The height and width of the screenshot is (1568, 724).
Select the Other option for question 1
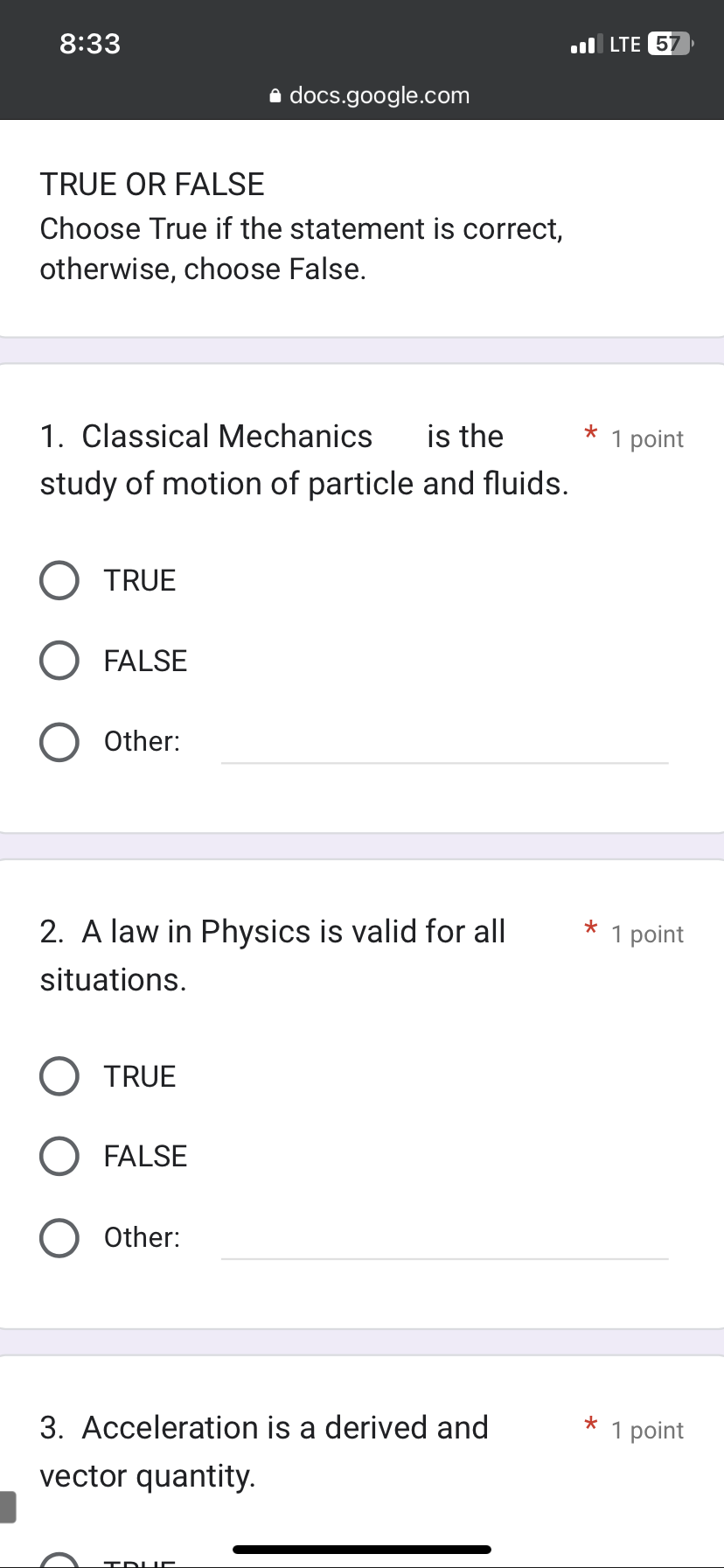coord(59,741)
